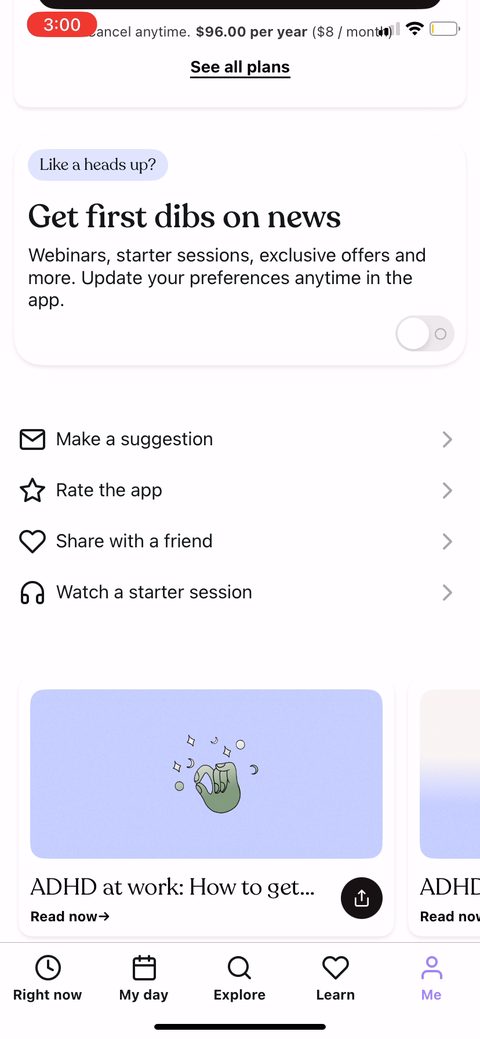
Task: Select the Me tab
Action: (432, 978)
